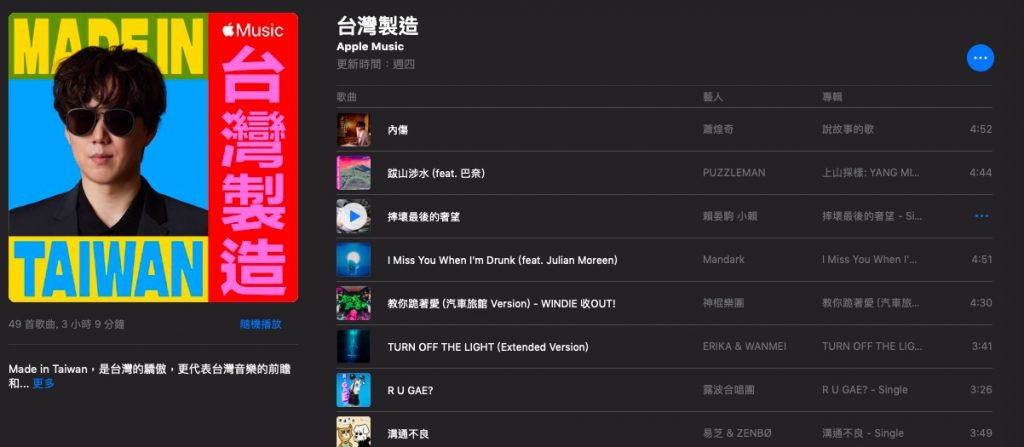Open album 說故事的歌
The image size is (1024, 447).
coord(848,129)
